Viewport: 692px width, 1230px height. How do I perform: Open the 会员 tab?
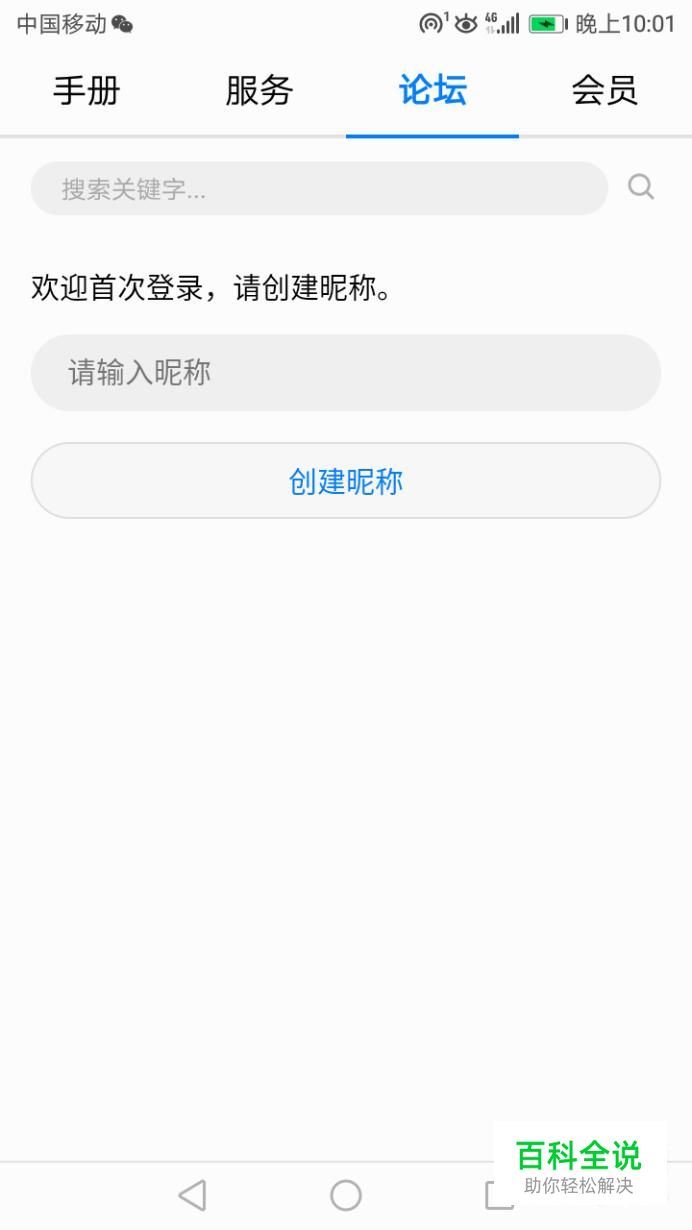click(x=605, y=91)
